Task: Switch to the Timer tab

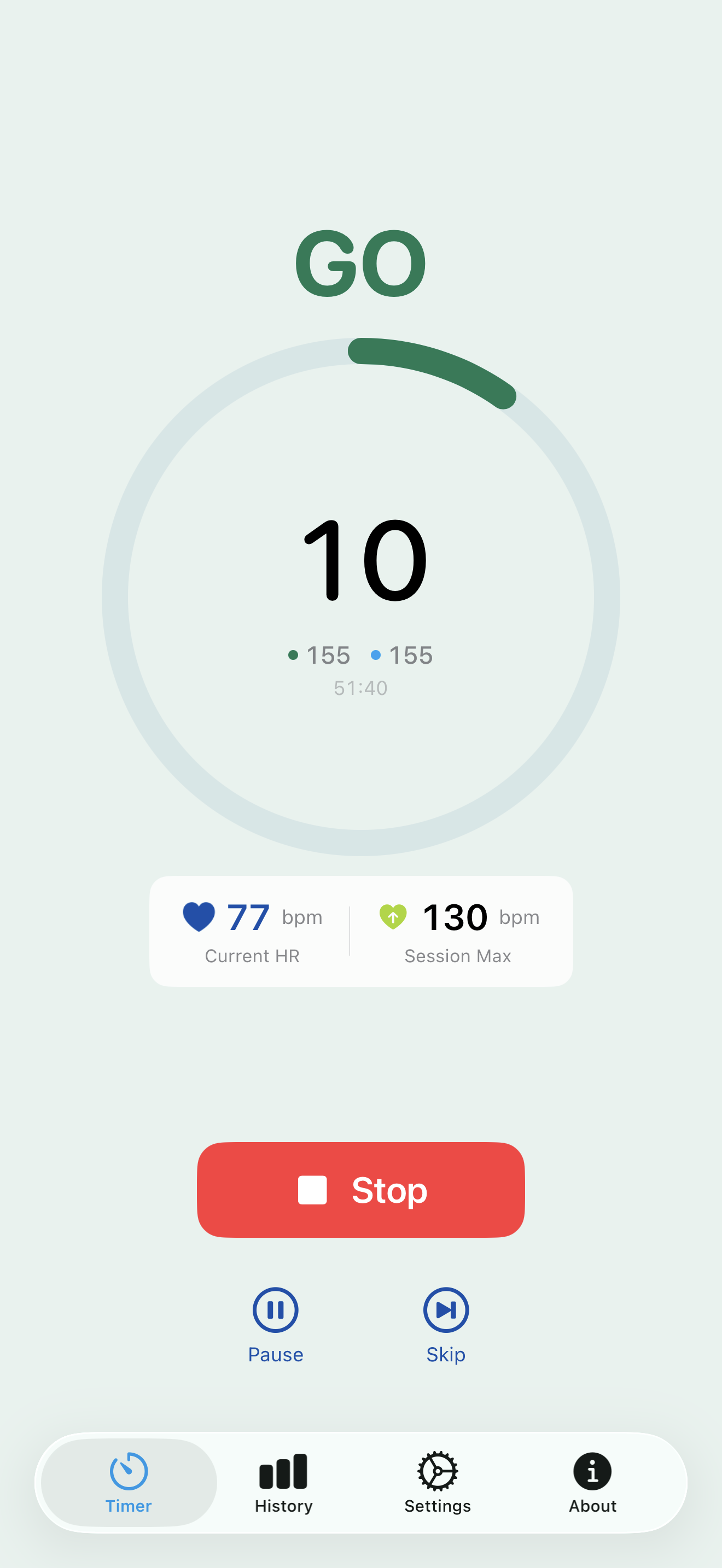Action: point(129,1482)
